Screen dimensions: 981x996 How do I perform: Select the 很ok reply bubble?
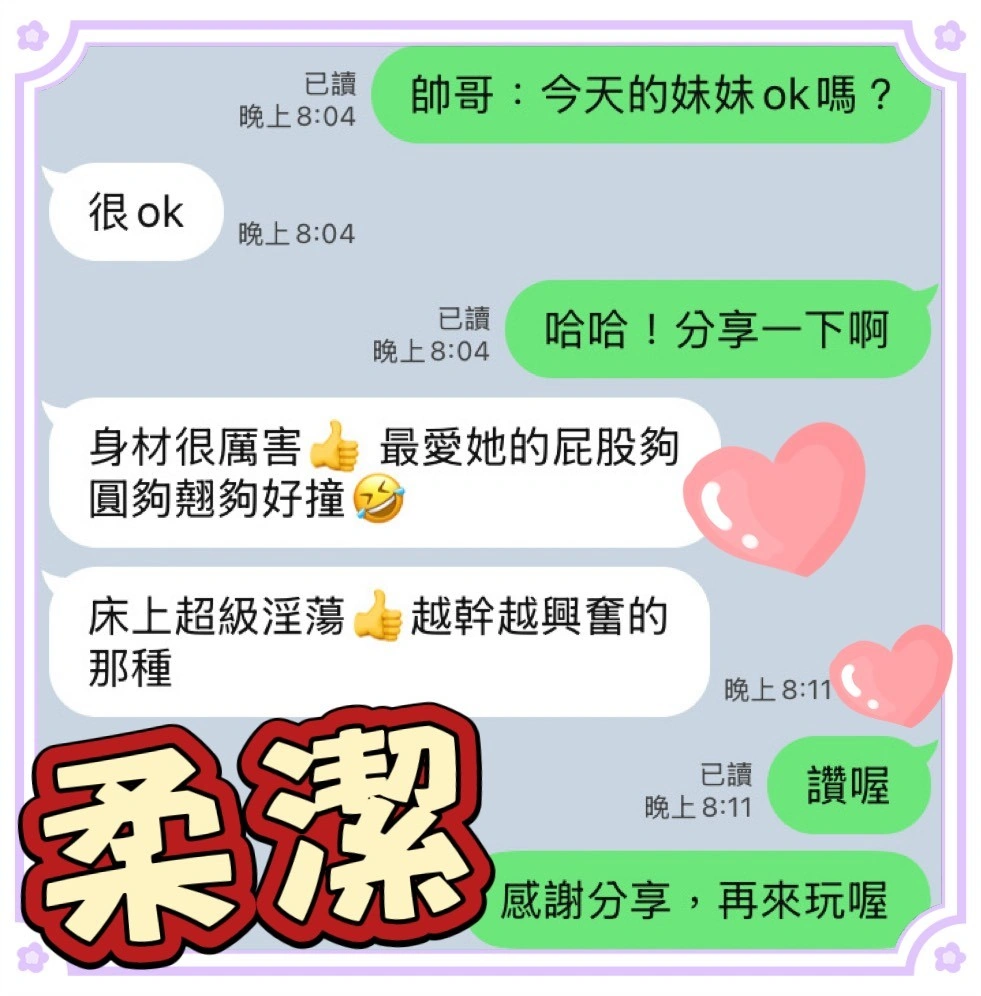tap(132, 211)
